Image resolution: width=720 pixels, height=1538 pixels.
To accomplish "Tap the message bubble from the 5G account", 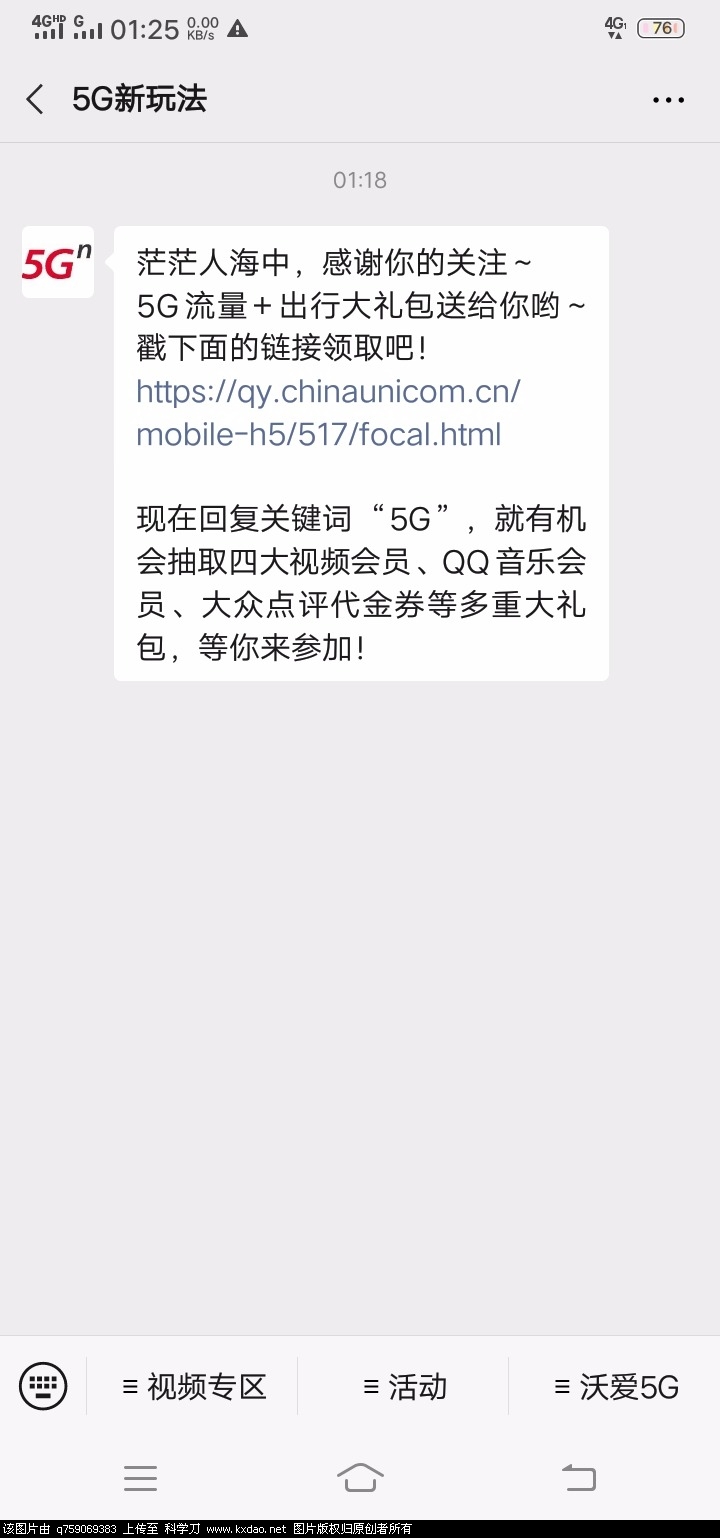I will click(360, 450).
